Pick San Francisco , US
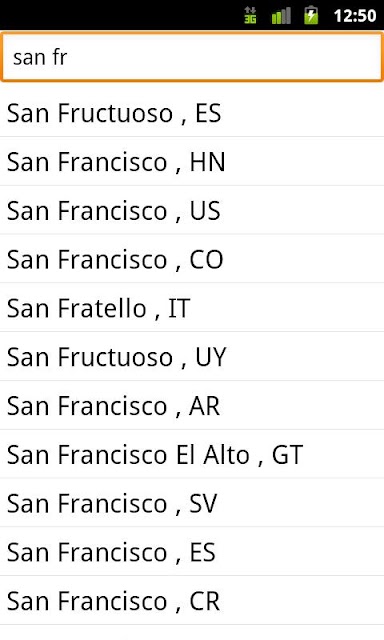The height and width of the screenshot is (640, 384). pos(192,211)
